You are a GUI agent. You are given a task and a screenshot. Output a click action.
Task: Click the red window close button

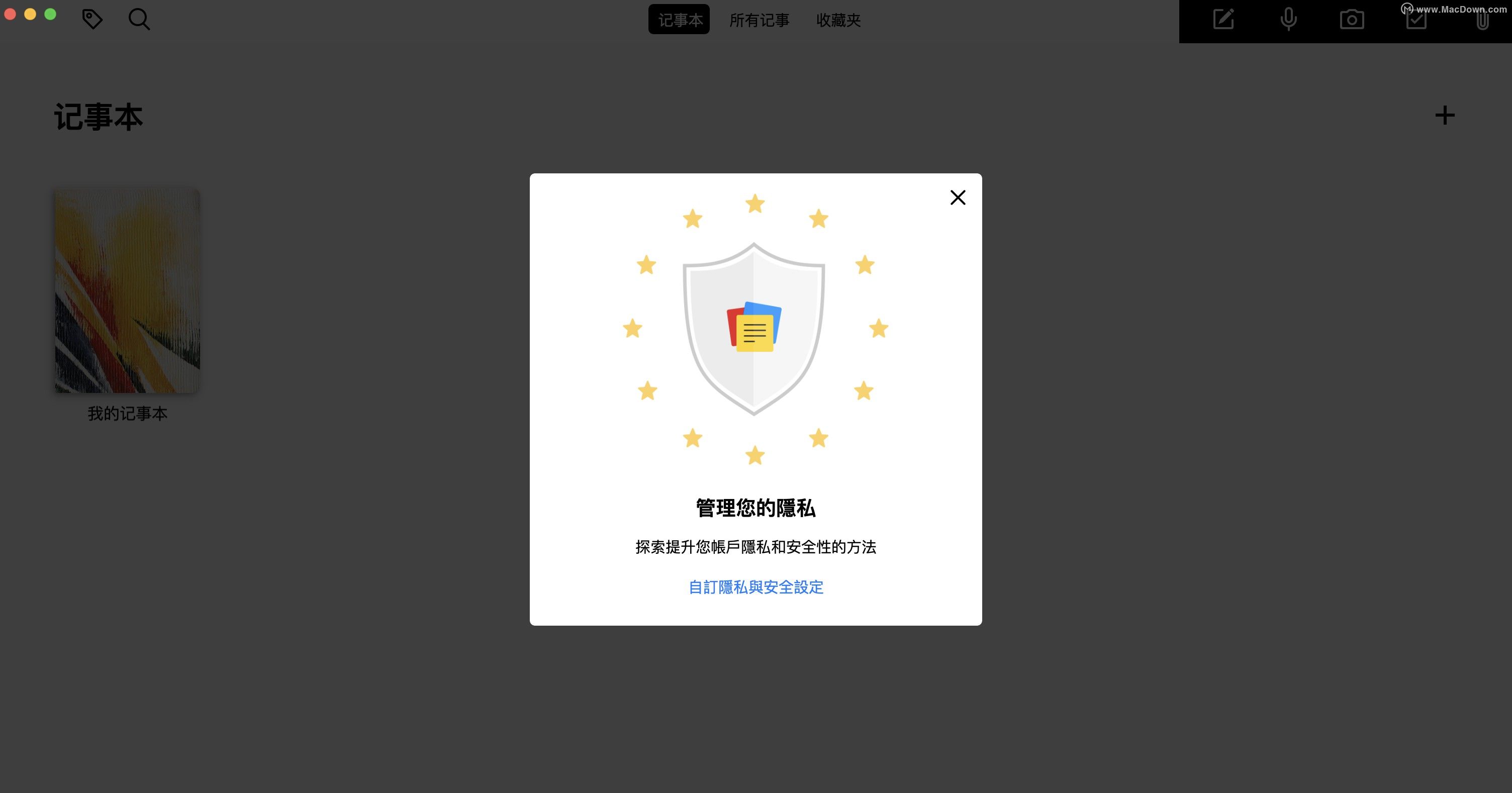pyautogui.click(x=10, y=14)
